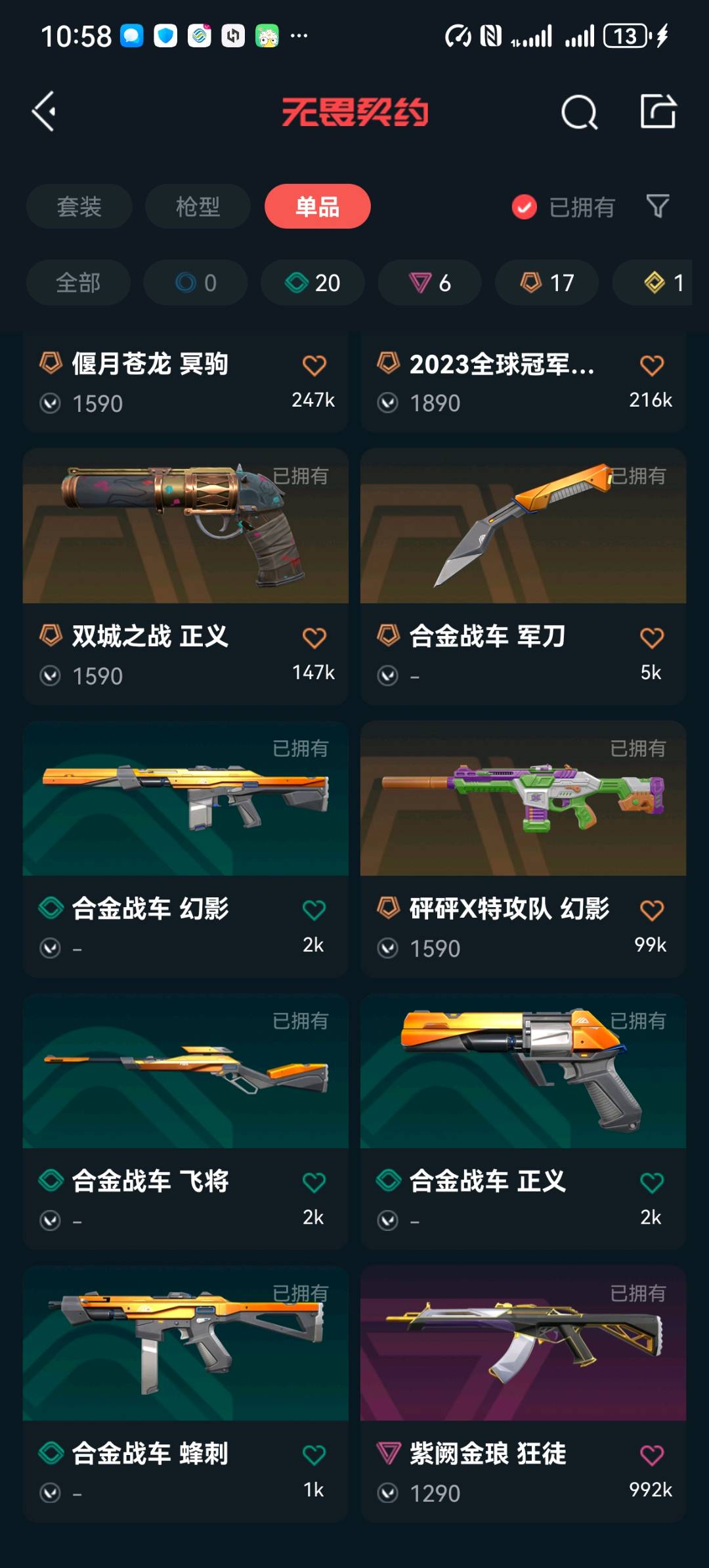
Task: Toggle the 已拥有 owned-only checkbox
Action: pos(524,207)
